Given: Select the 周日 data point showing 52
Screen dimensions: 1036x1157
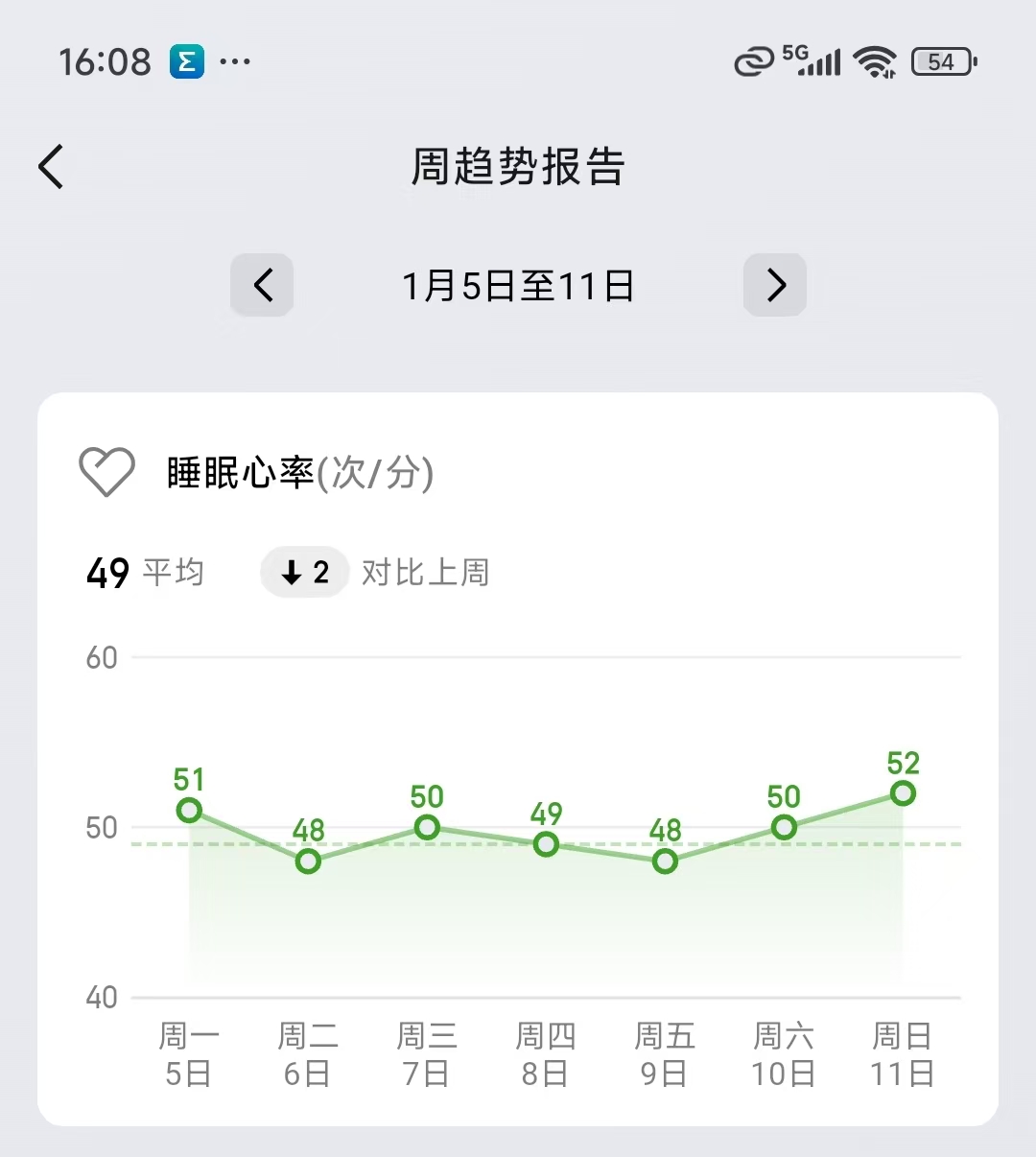Looking at the screenshot, I should (903, 793).
